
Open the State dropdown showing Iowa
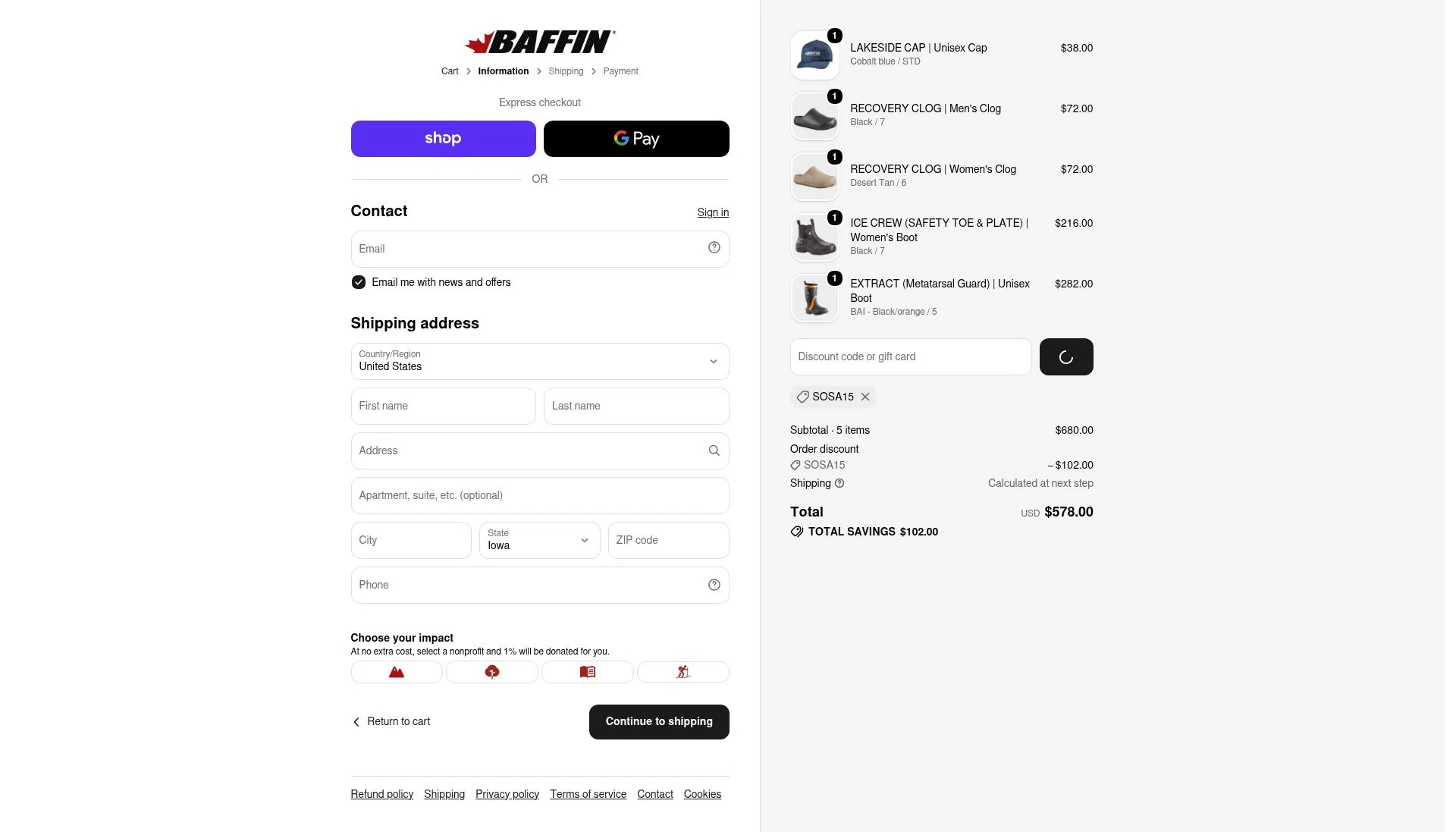(x=539, y=540)
